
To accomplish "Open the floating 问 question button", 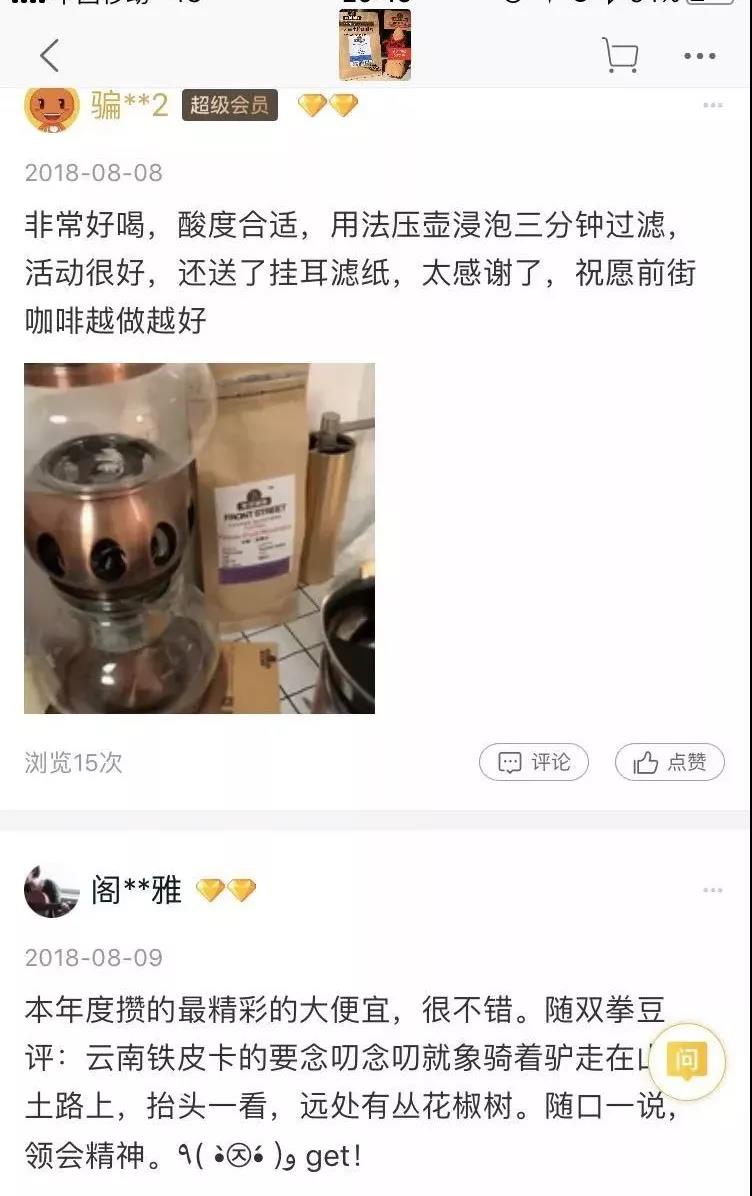I will coord(687,1061).
